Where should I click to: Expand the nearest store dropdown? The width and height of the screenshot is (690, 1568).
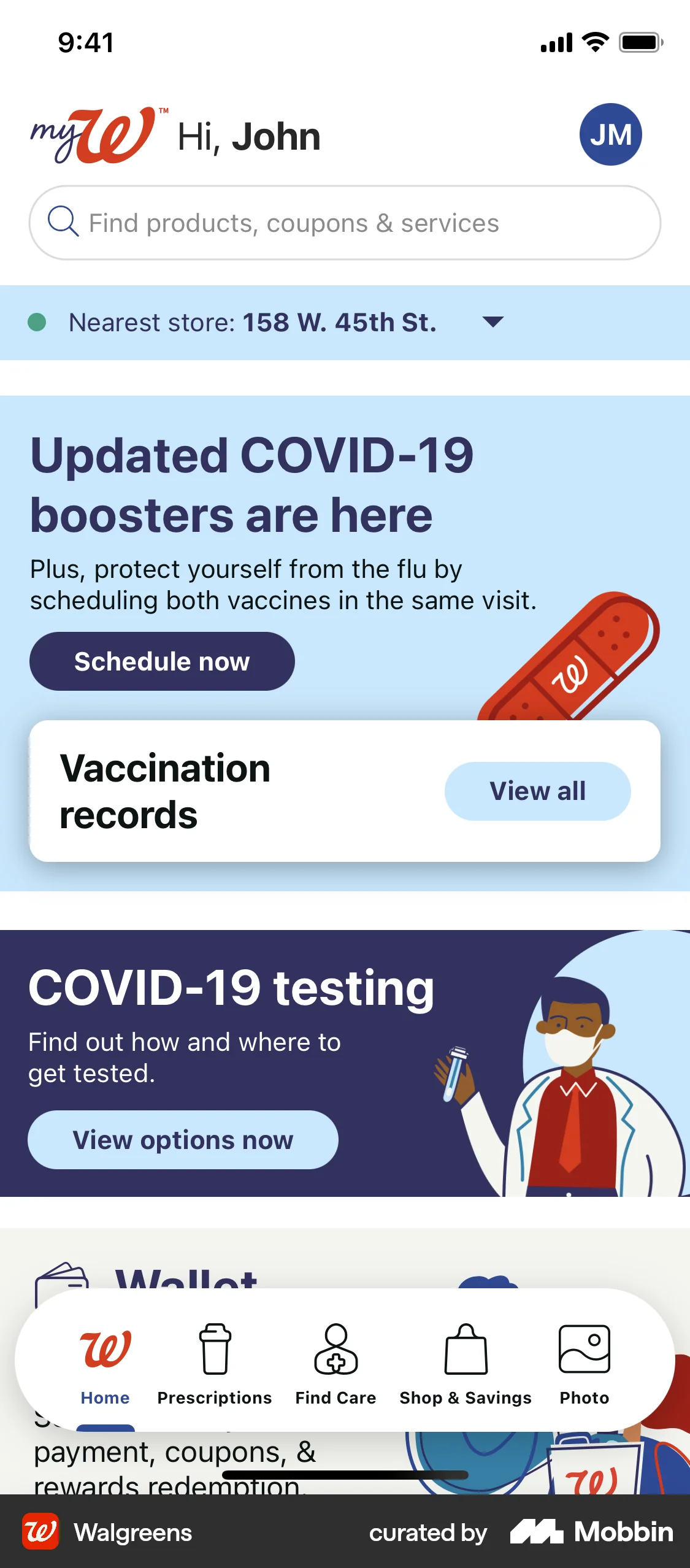493,321
